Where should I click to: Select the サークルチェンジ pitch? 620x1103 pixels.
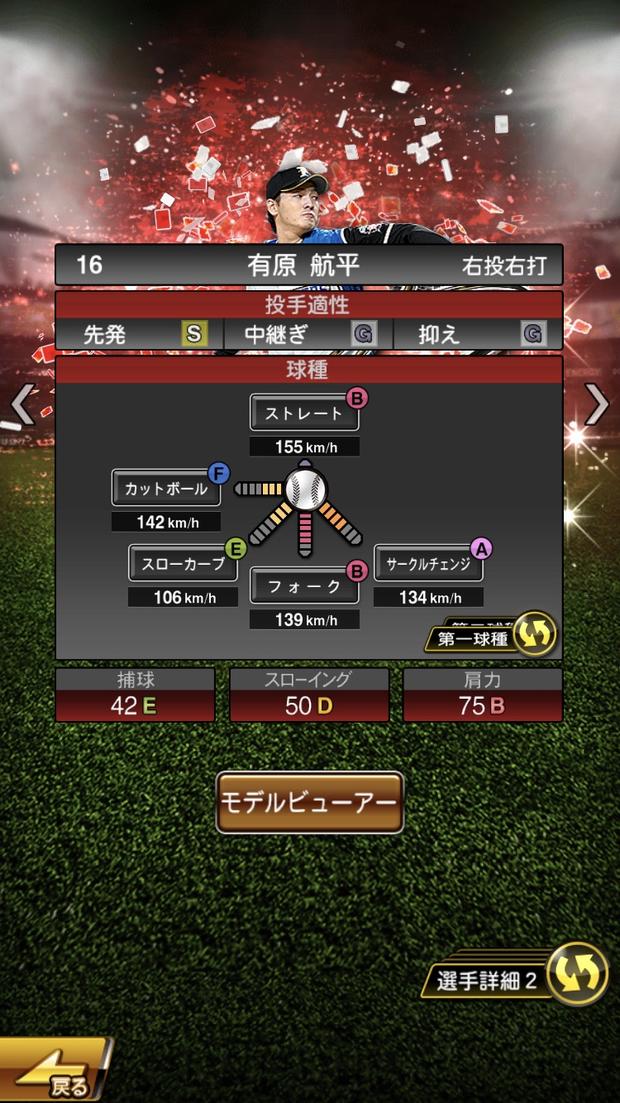pos(428,563)
